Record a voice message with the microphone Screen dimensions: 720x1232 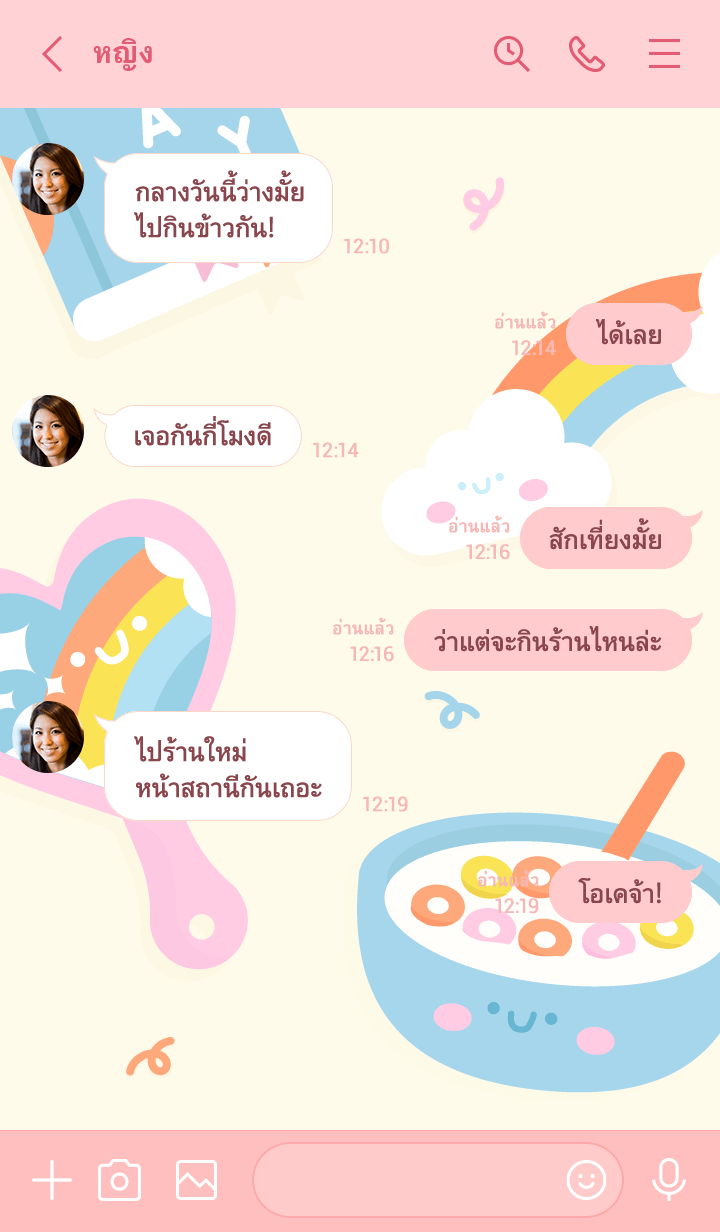tap(668, 1181)
